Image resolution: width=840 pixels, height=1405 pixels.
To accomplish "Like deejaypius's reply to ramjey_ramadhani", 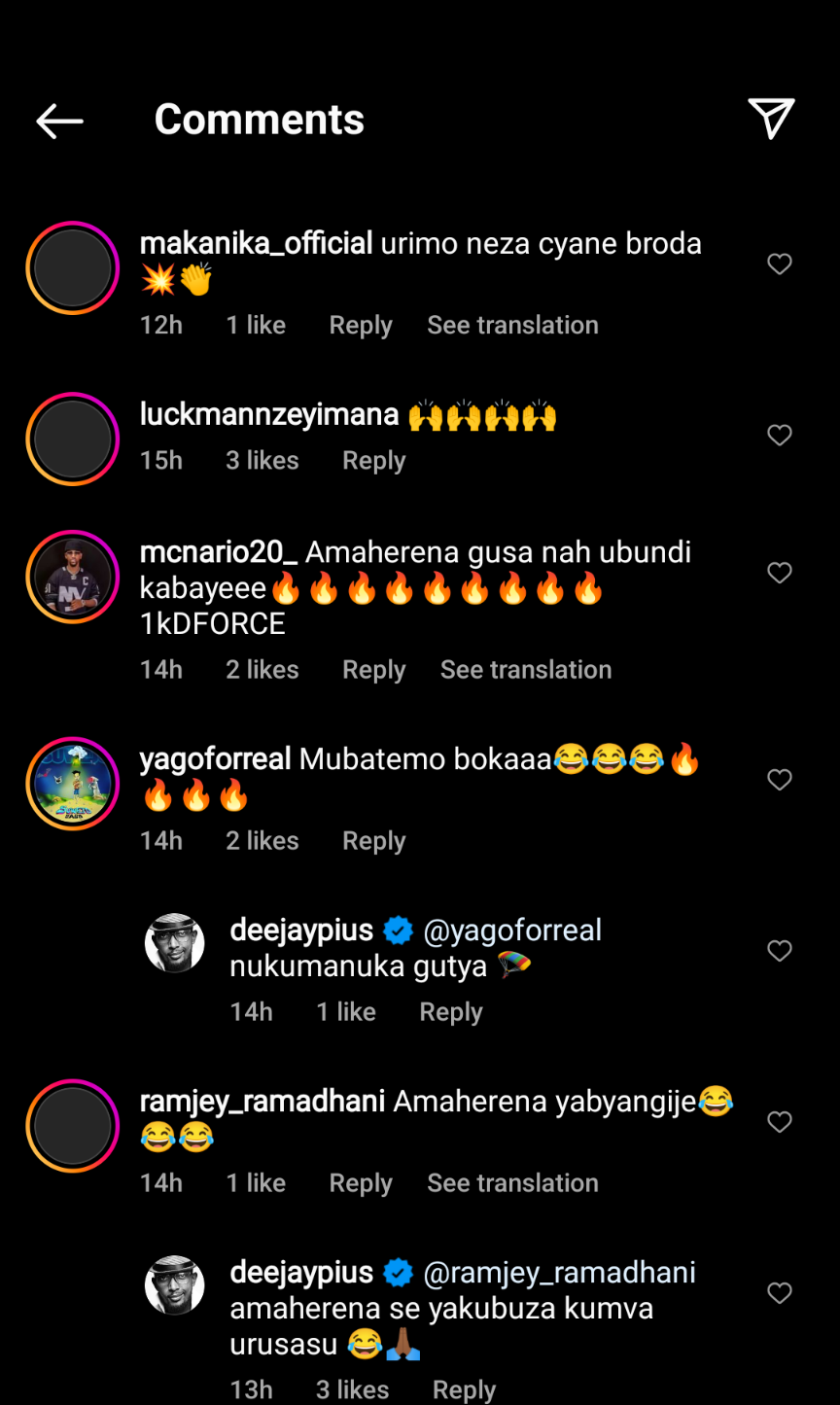I will (779, 1293).
